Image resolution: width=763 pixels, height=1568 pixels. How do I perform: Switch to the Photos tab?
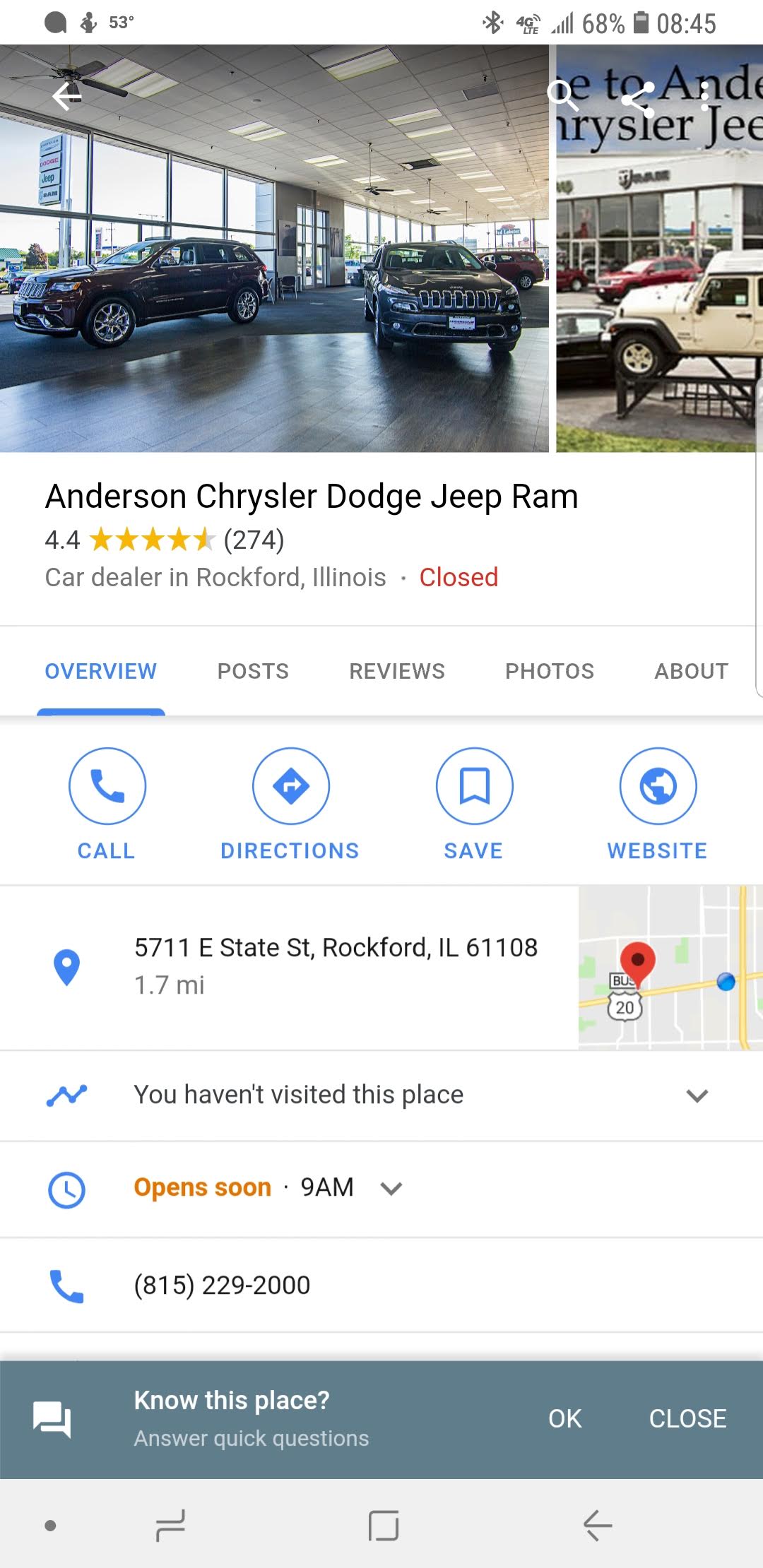coord(550,671)
